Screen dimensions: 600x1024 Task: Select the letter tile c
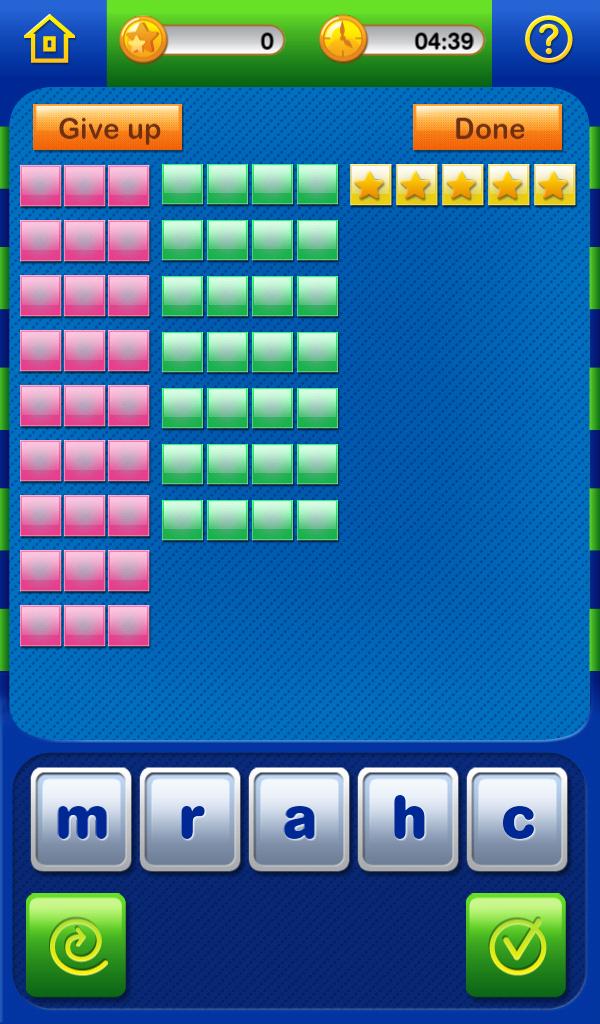click(517, 819)
